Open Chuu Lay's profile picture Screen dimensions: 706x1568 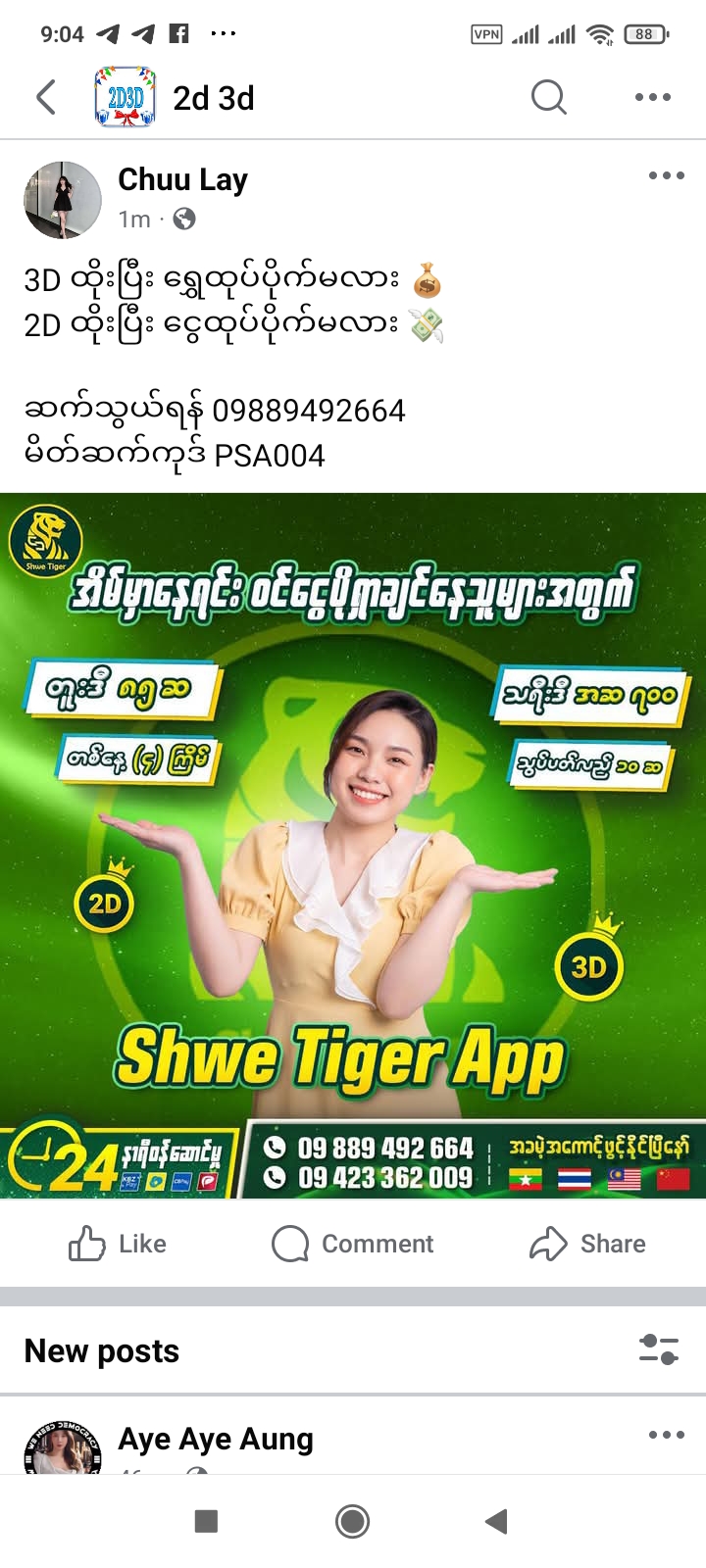click(63, 200)
